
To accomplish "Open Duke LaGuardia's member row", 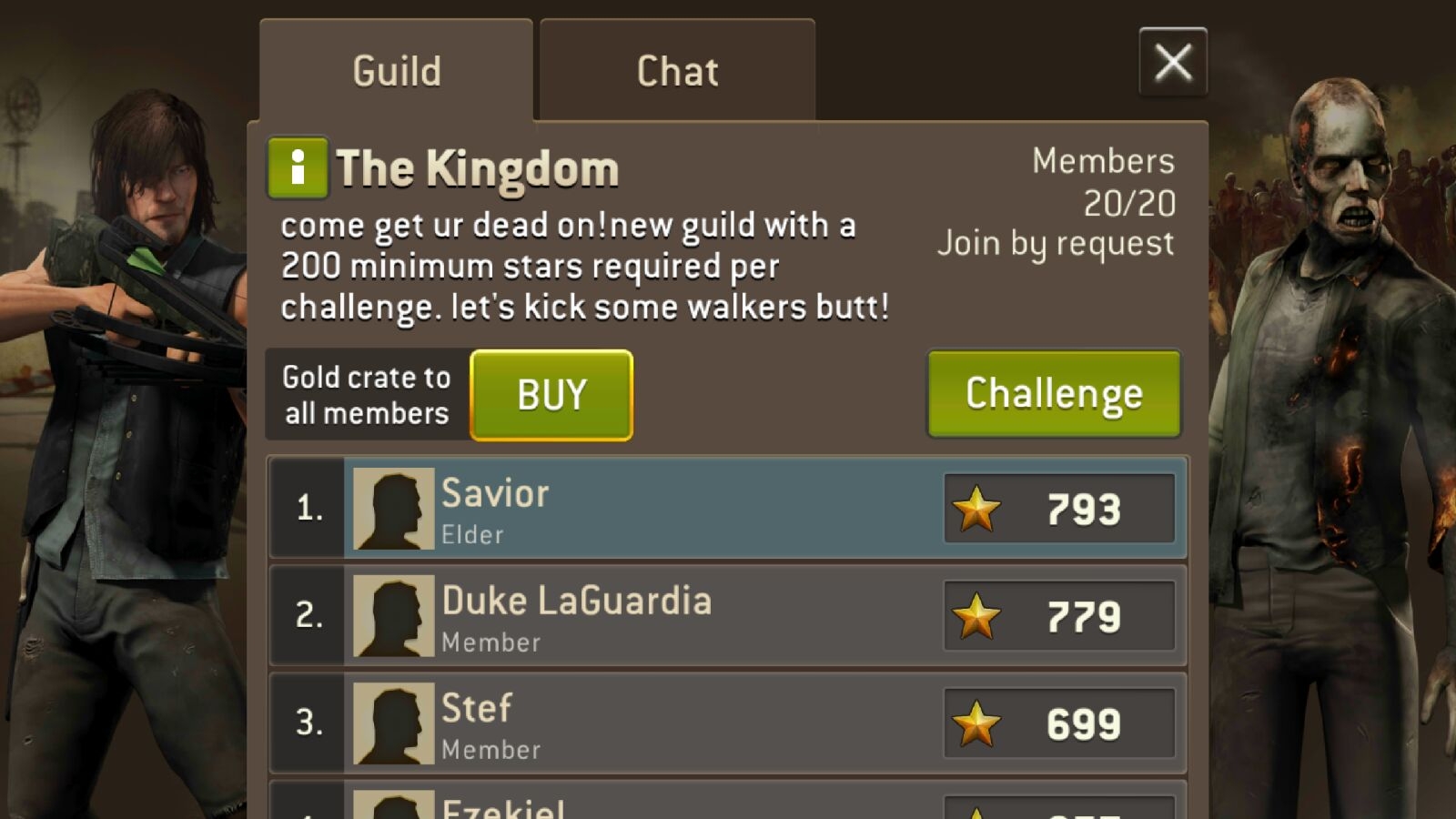I will (x=637, y=616).
